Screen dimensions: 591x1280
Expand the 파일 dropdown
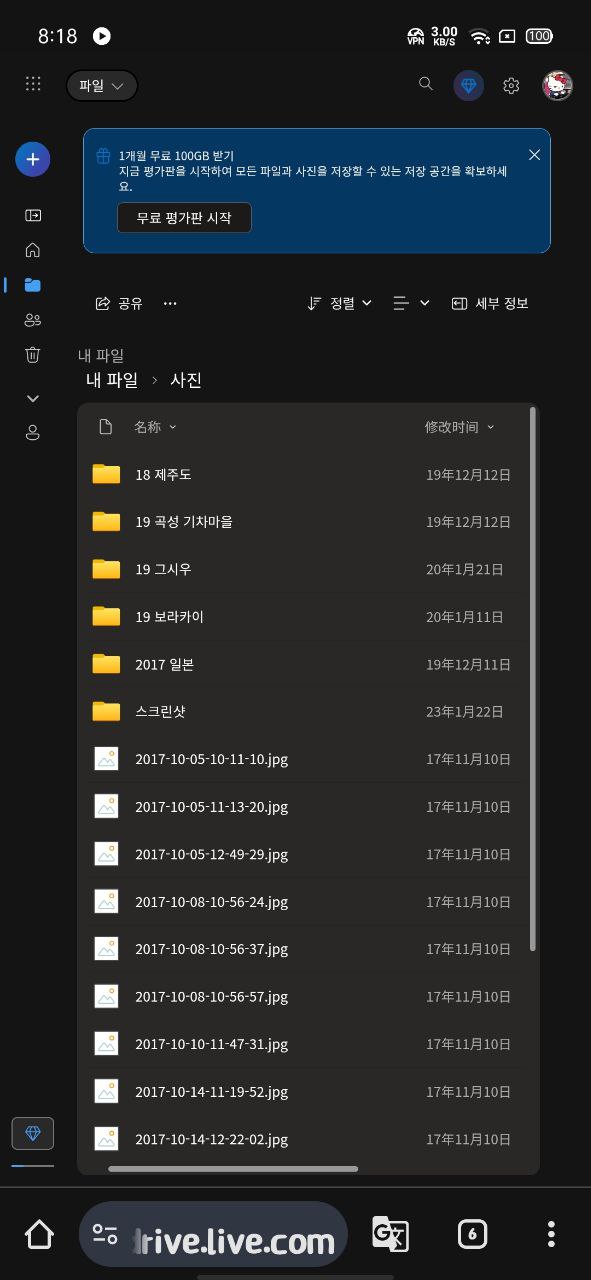(x=102, y=86)
